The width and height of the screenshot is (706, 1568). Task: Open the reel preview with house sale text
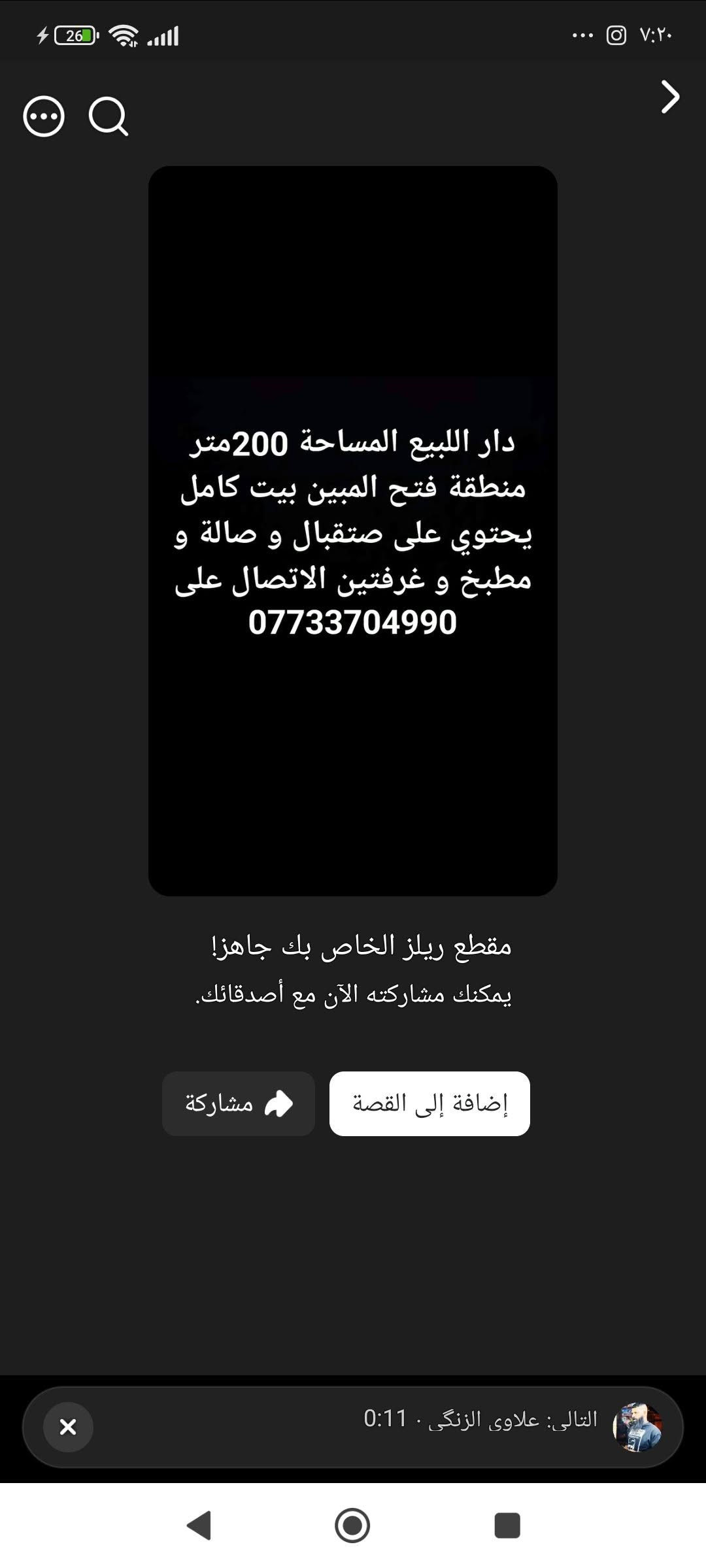pyautogui.click(x=353, y=531)
